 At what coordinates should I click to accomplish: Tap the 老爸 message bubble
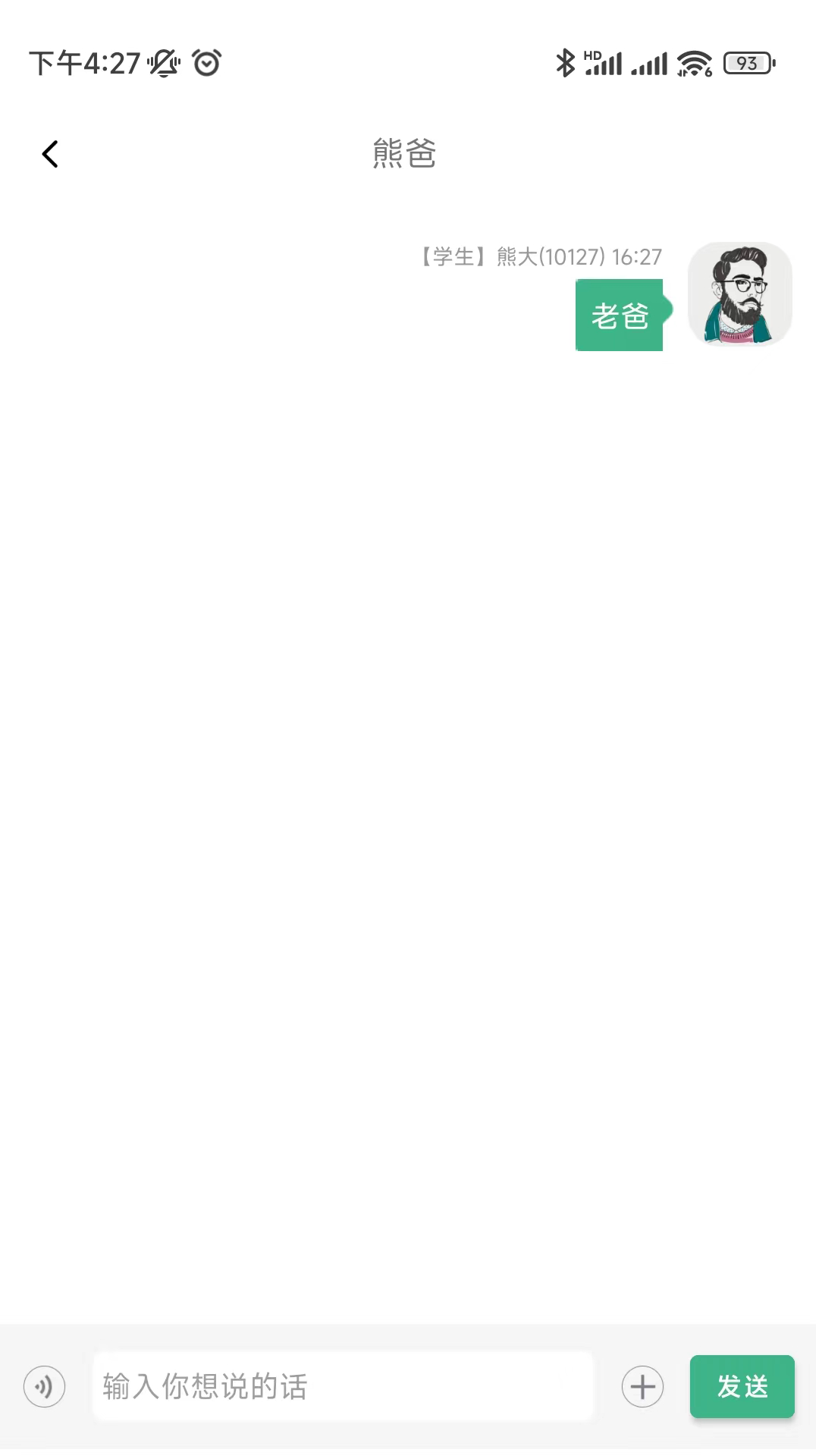(x=620, y=315)
